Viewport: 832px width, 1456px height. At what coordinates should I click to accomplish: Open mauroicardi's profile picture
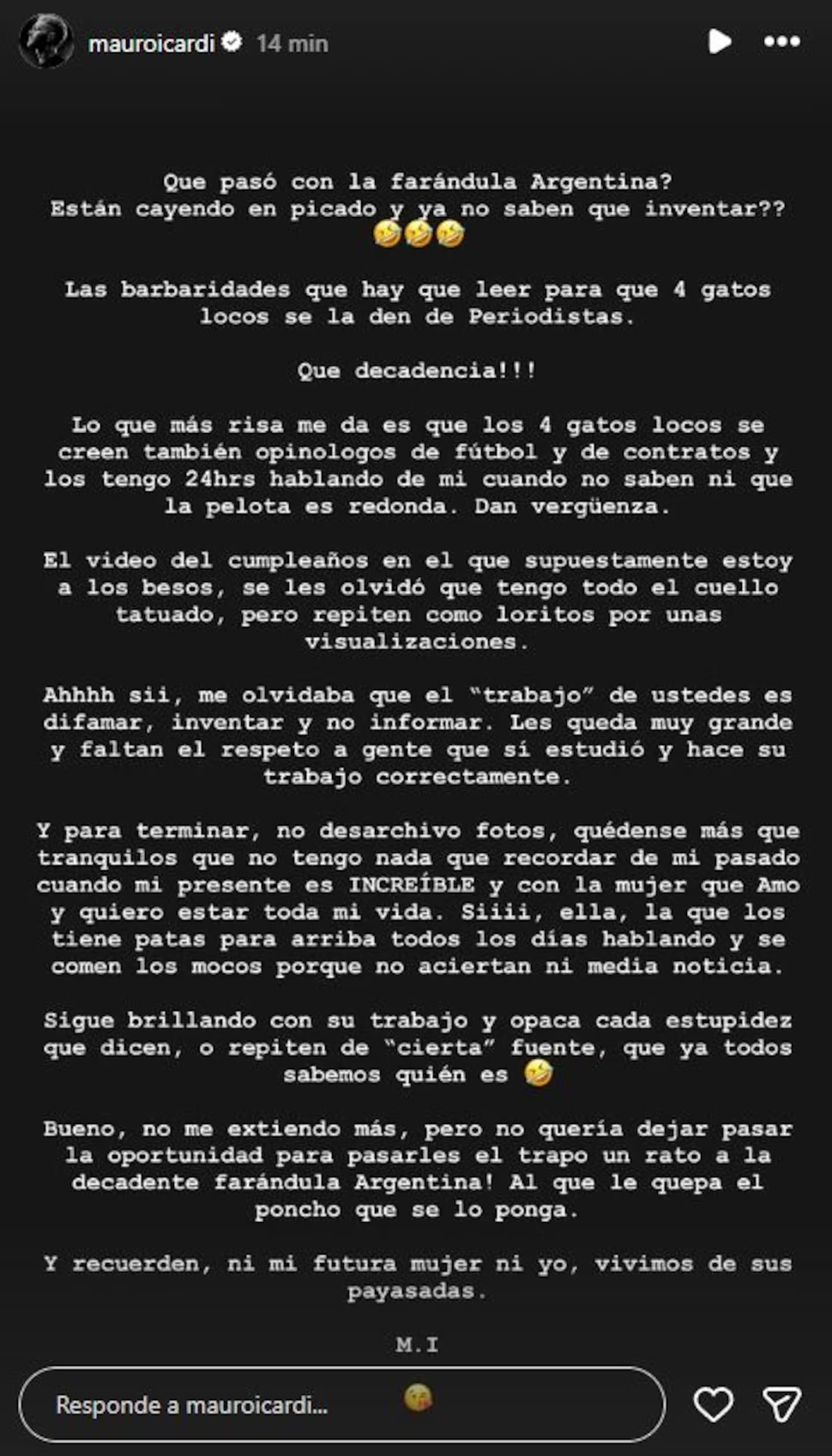46,42
